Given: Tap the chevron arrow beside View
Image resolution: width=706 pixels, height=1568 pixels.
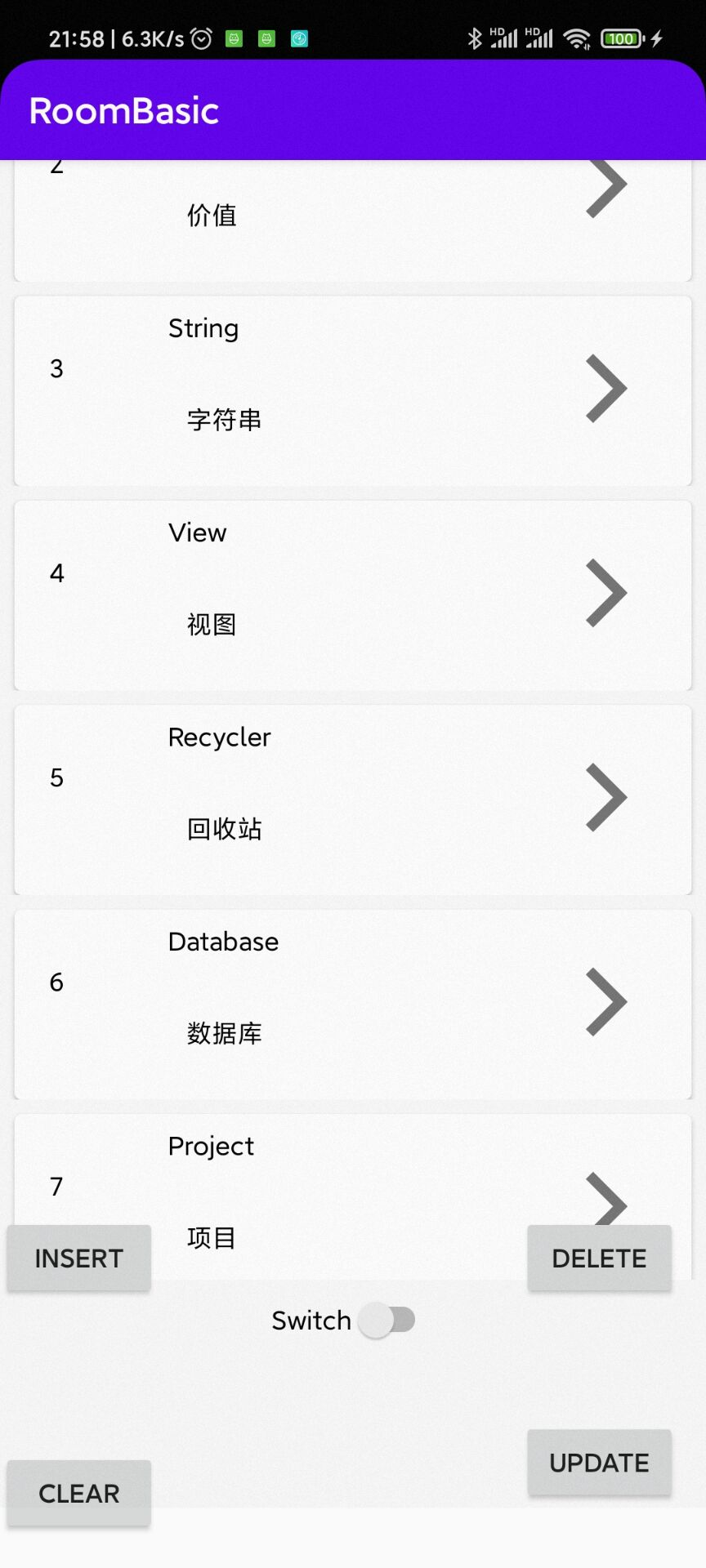Looking at the screenshot, I should click(606, 593).
